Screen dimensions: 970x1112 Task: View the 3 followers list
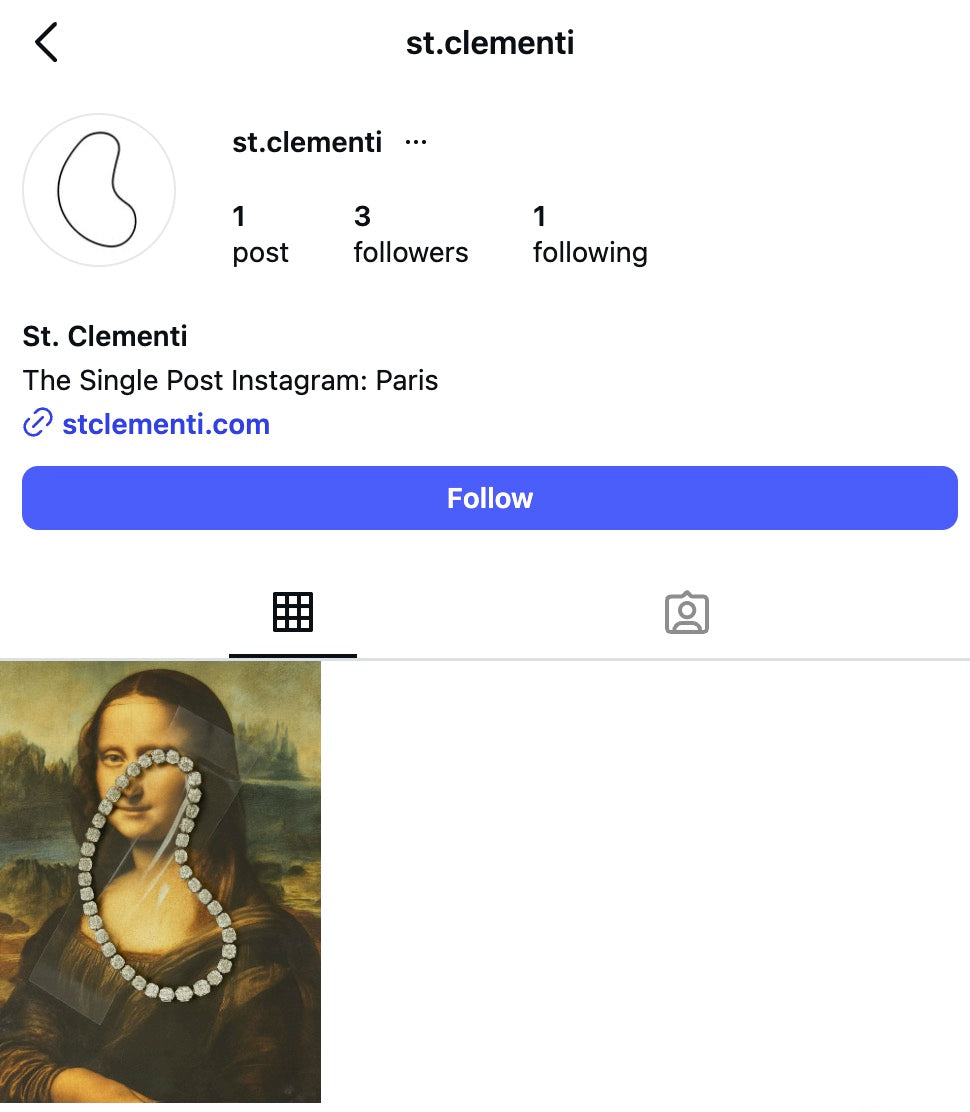point(410,234)
